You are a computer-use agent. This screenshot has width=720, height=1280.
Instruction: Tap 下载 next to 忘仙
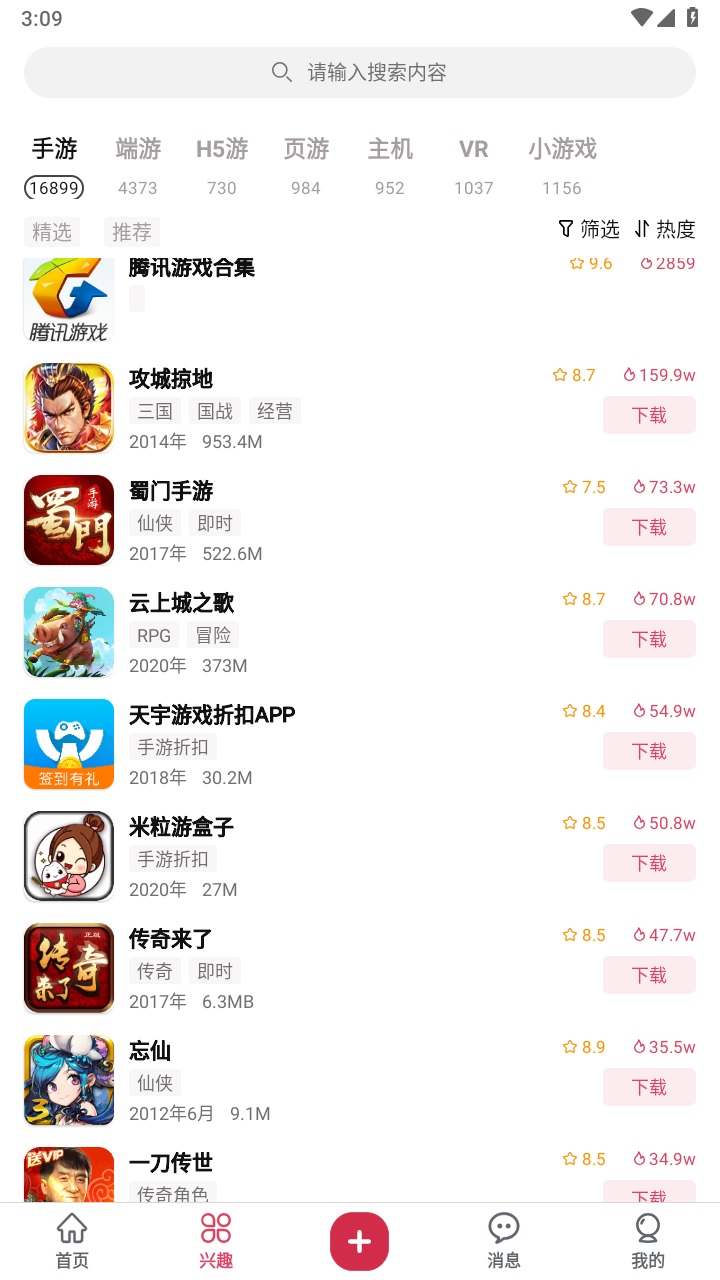click(x=649, y=1087)
